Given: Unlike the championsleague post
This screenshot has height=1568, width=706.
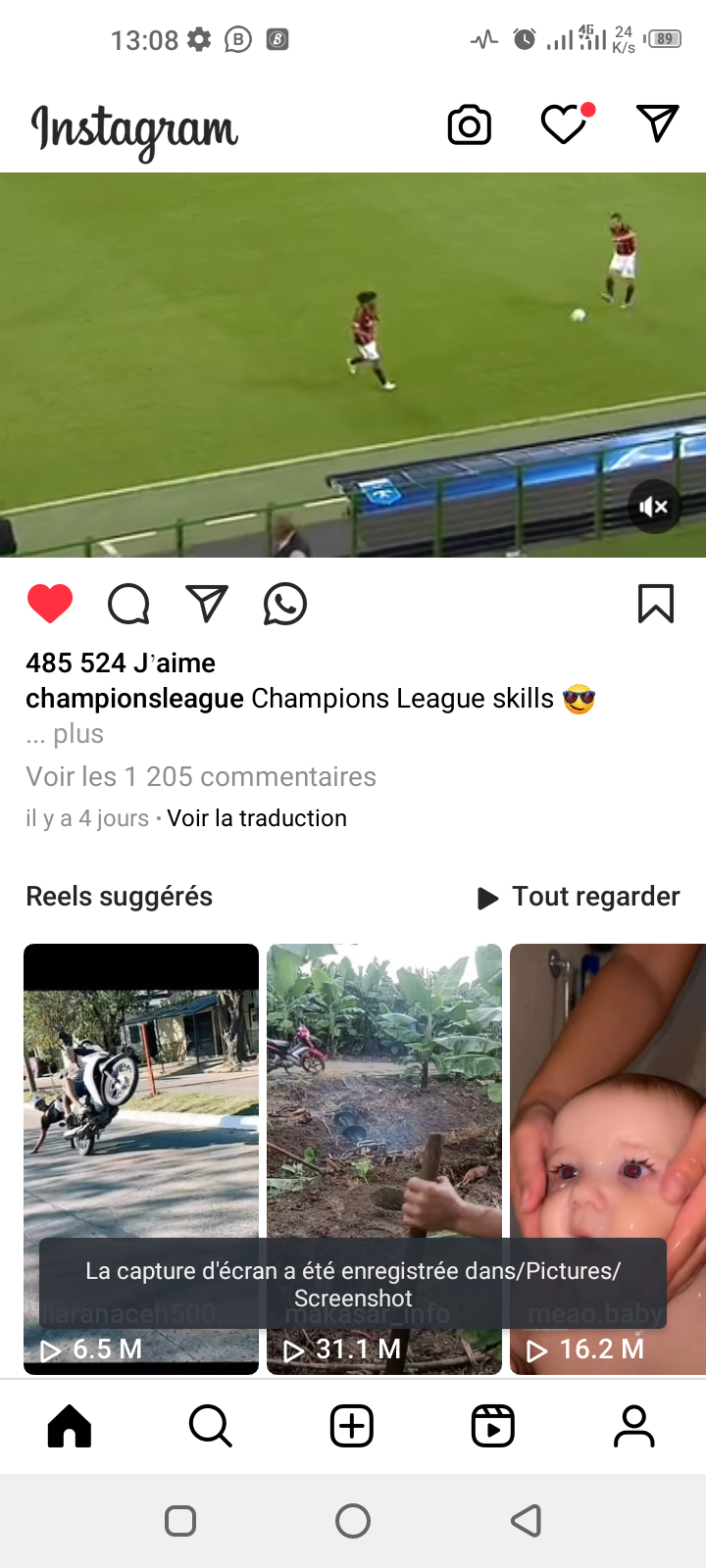Looking at the screenshot, I should [x=50, y=604].
